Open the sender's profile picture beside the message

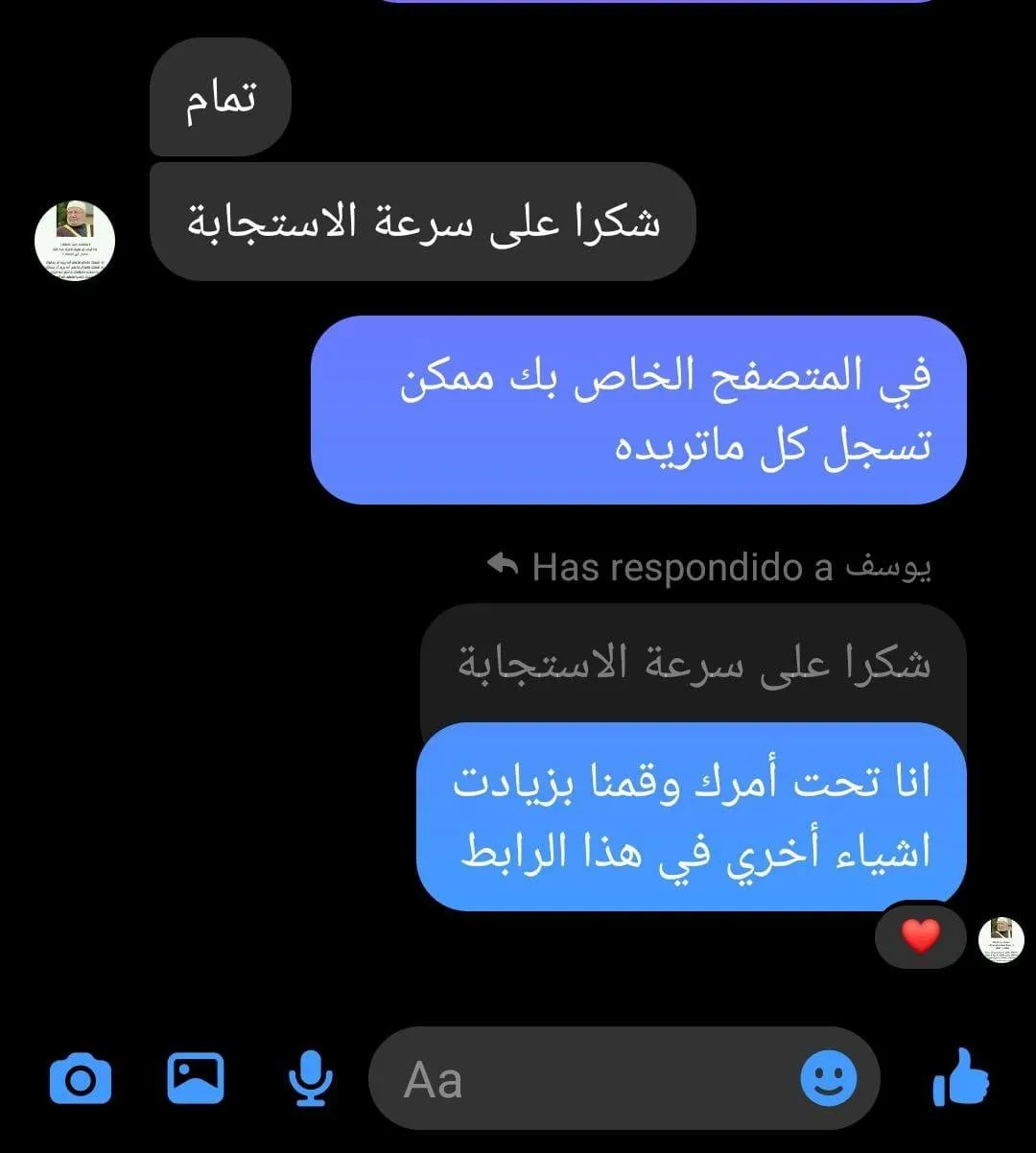click(x=75, y=241)
